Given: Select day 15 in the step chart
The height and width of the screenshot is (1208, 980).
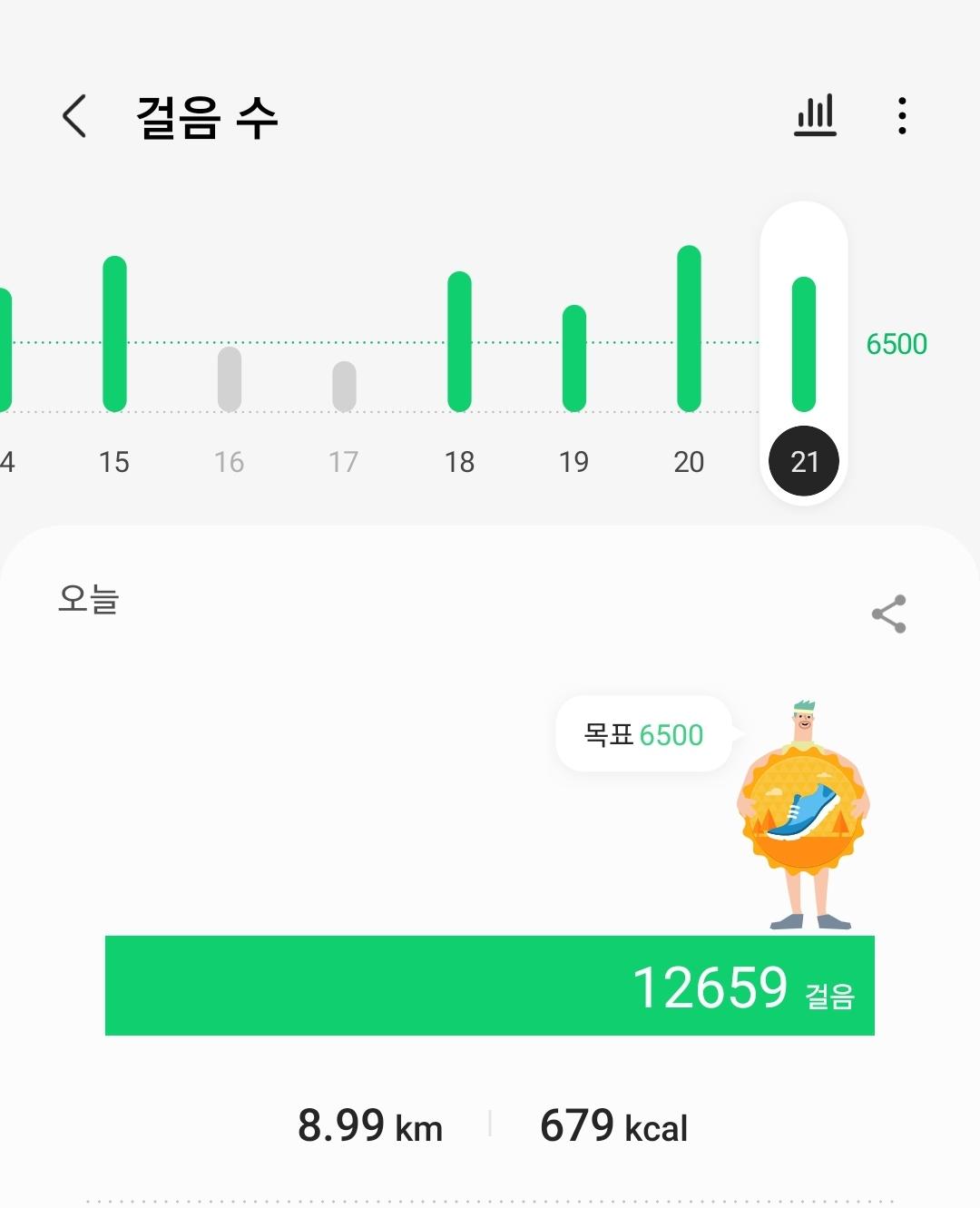Looking at the screenshot, I should 114,363.
